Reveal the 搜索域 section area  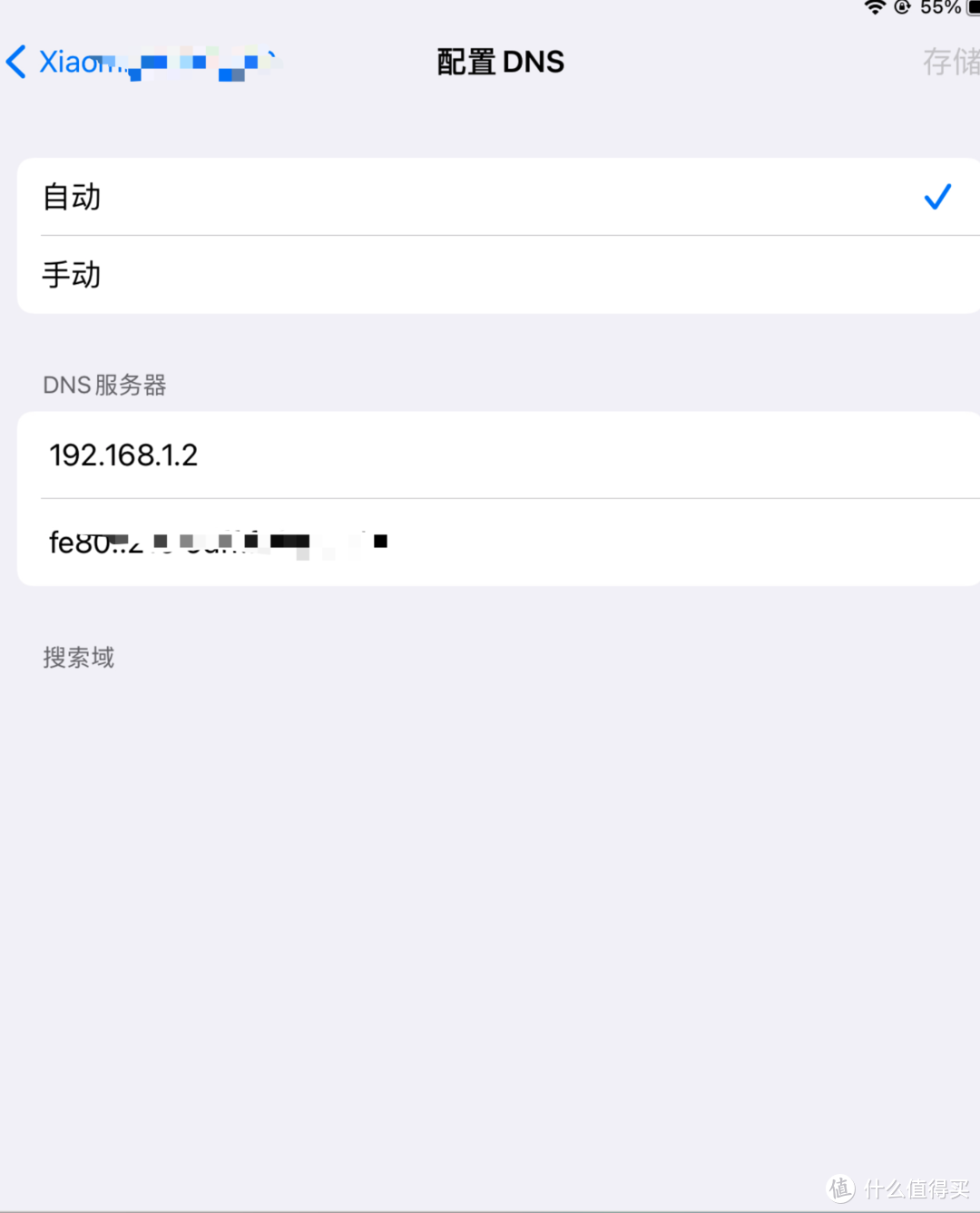pyautogui.click(x=78, y=657)
